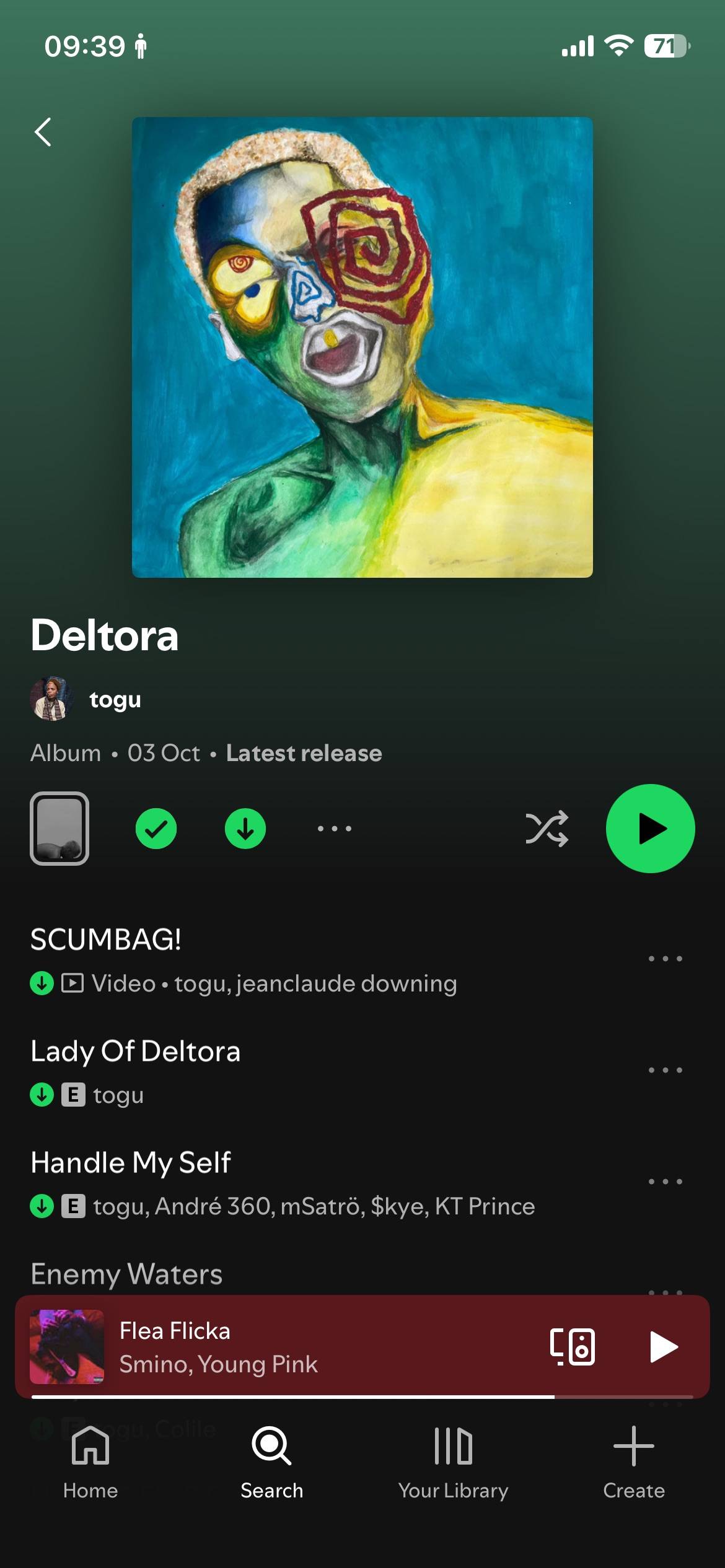Go back using the top-left arrow
This screenshot has width=725, height=1568.
coord(43,132)
